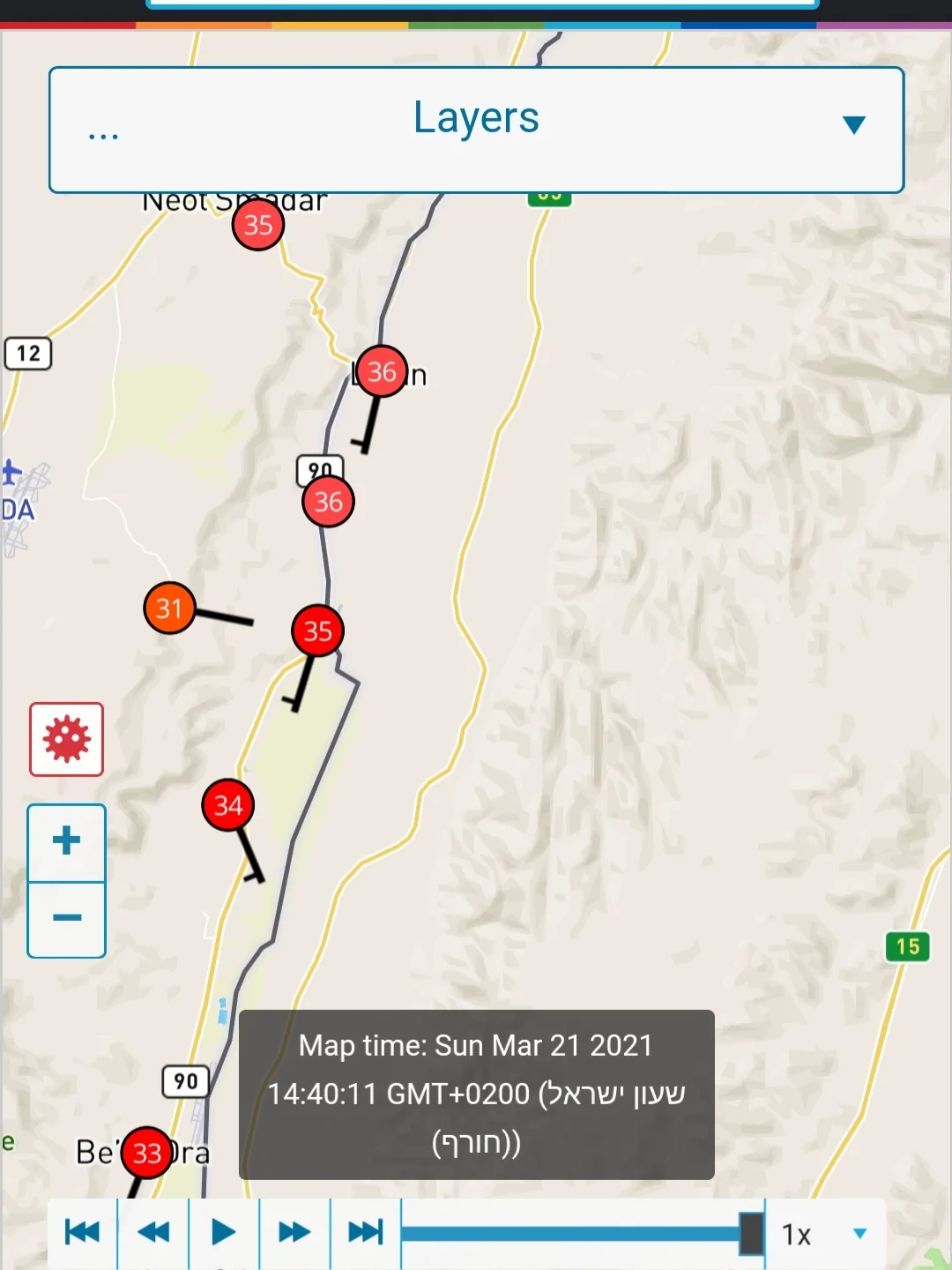Tap the 35 marker at Neot Smadar
The width and height of the screenshot is (952, 1270).
[x=258, y=225]
